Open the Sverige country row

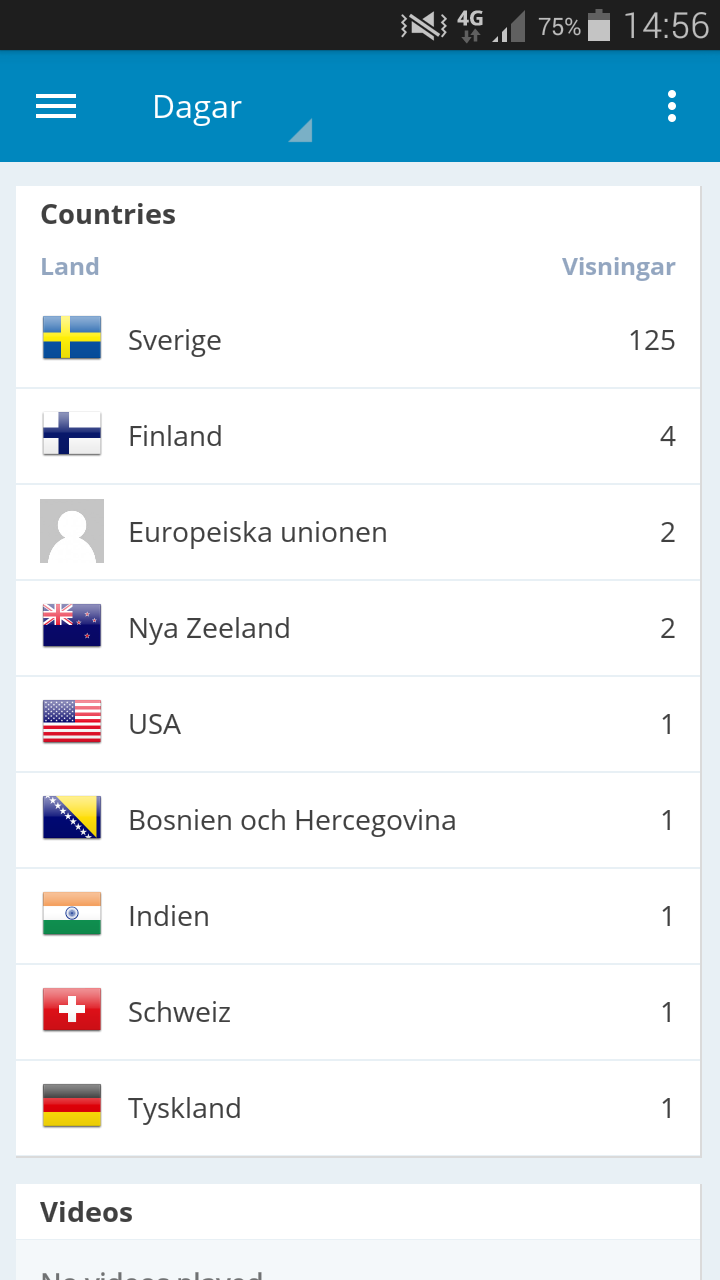tap(358, 341)
